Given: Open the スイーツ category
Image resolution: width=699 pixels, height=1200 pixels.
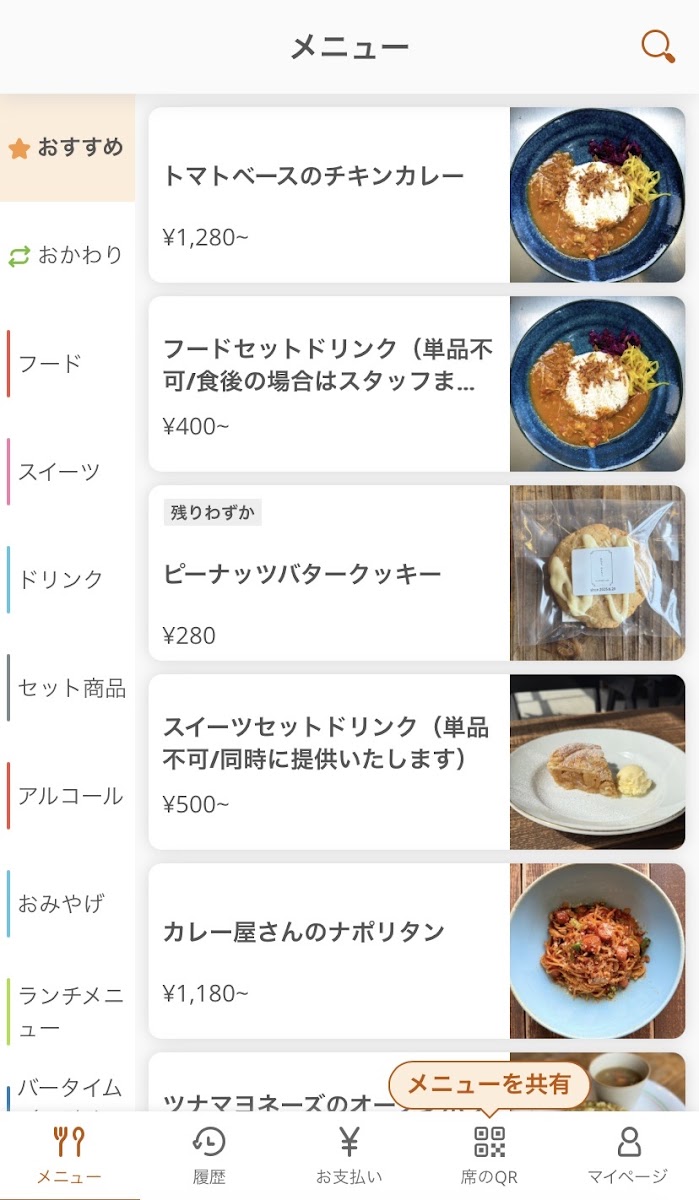Looking at the screenshot, I should [x=67, y=472].
